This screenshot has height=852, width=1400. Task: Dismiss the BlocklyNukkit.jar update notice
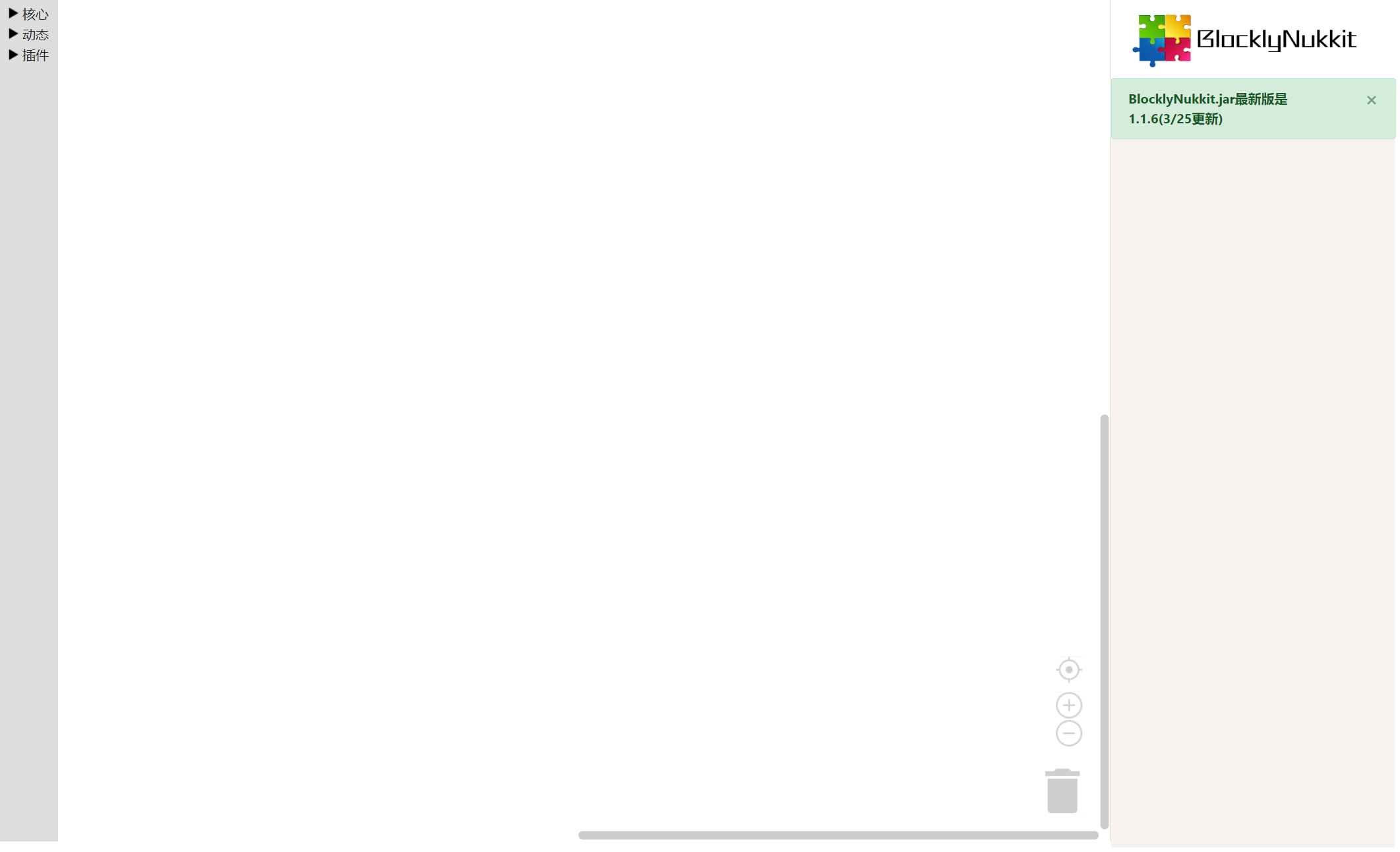1371,100
